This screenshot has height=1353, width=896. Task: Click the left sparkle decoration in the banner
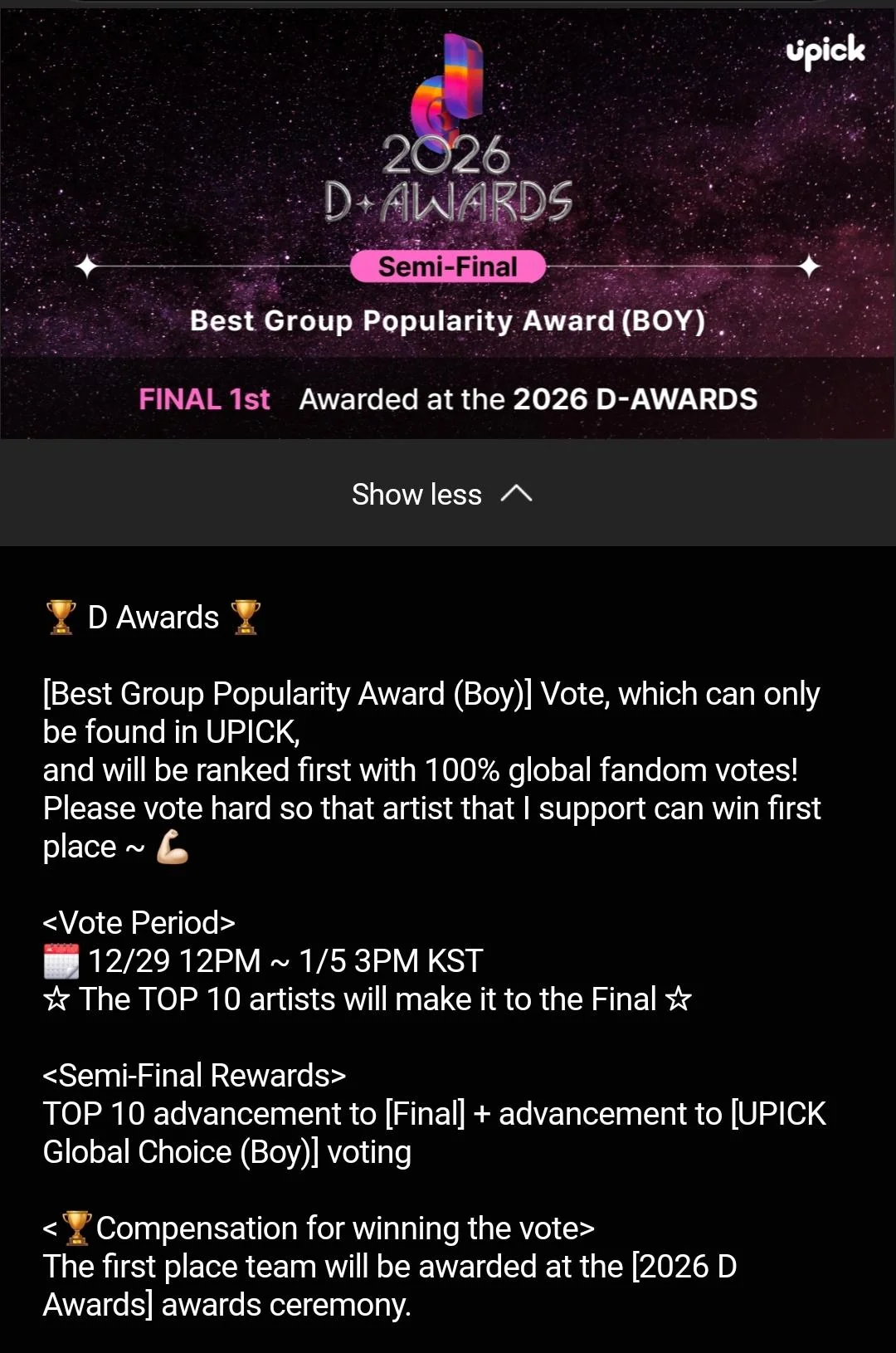click(85, 266)
